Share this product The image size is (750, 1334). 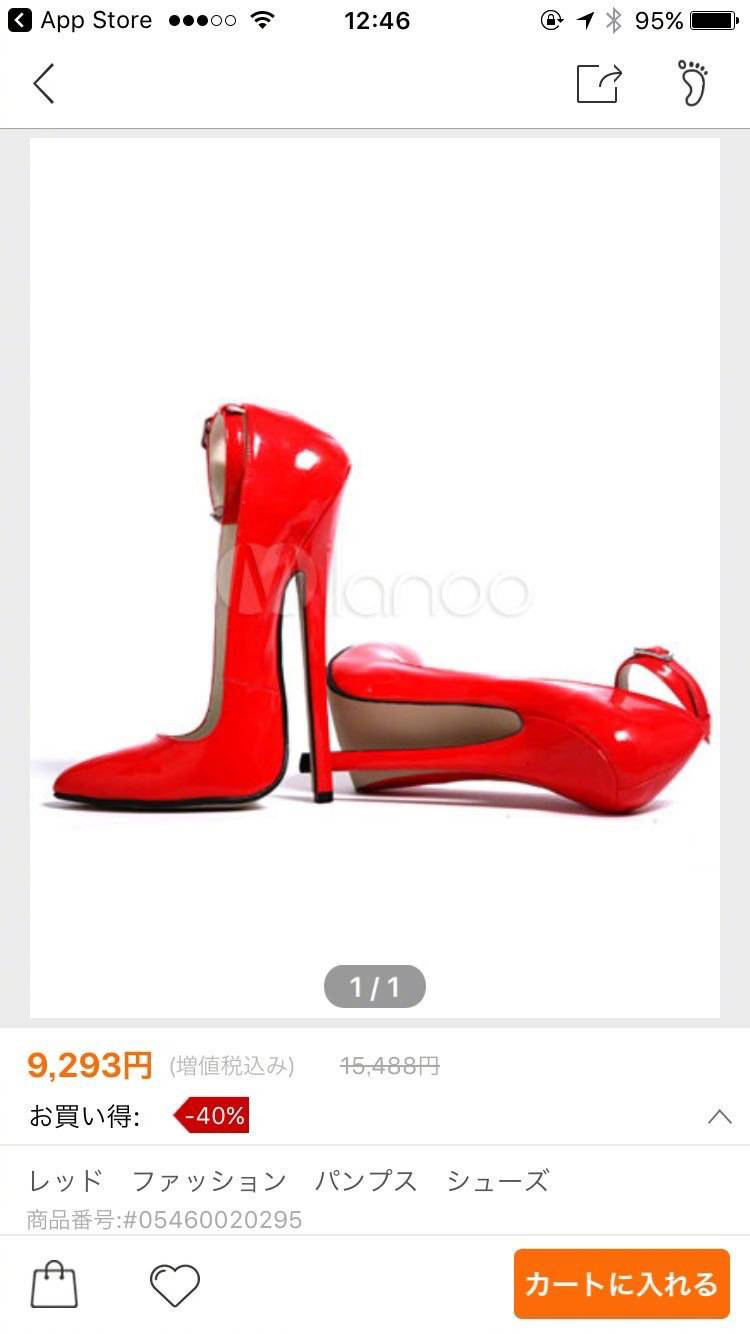pyautogui.click(x=599, y=83)
